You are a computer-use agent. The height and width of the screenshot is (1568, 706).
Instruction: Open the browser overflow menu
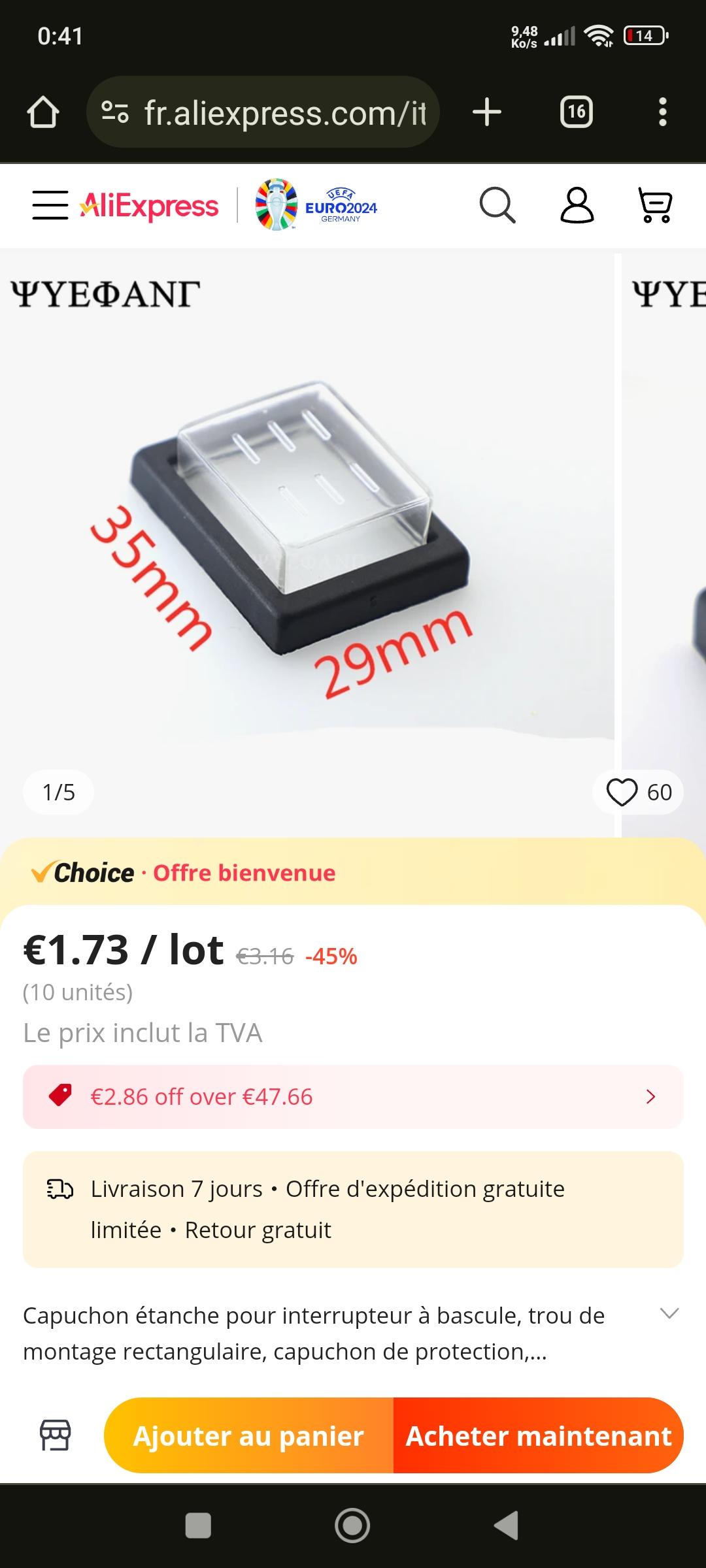[663, 112]
